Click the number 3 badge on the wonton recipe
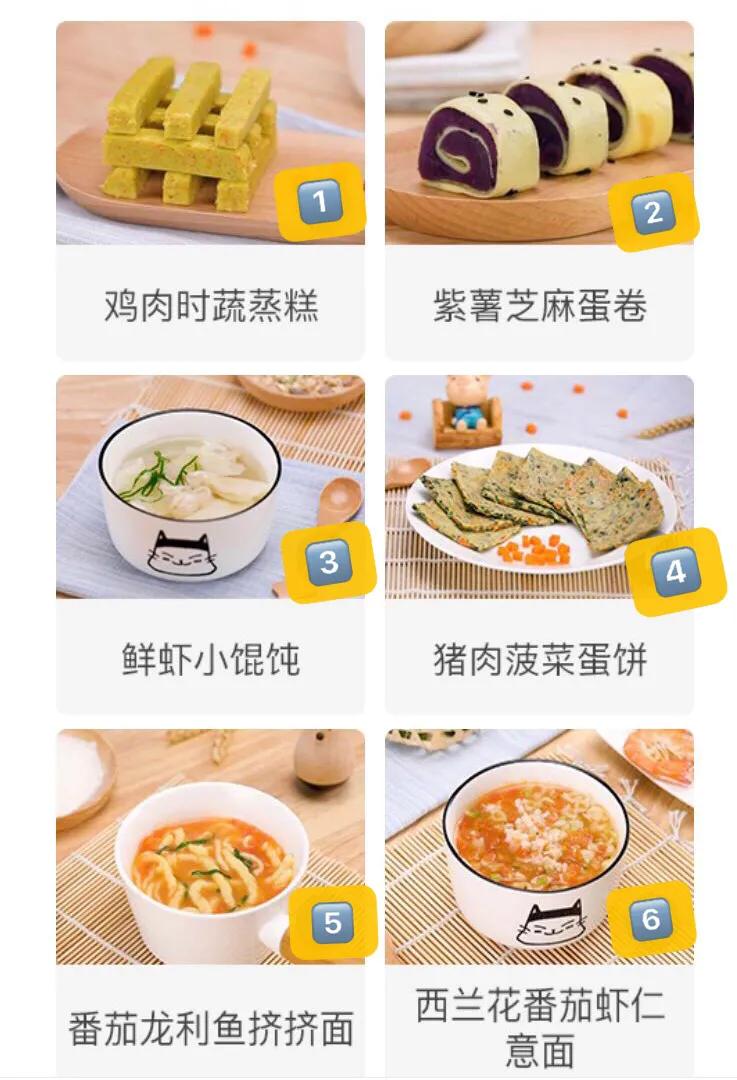The height and width of the screenshot is (1080, 737). pos(327,561)
